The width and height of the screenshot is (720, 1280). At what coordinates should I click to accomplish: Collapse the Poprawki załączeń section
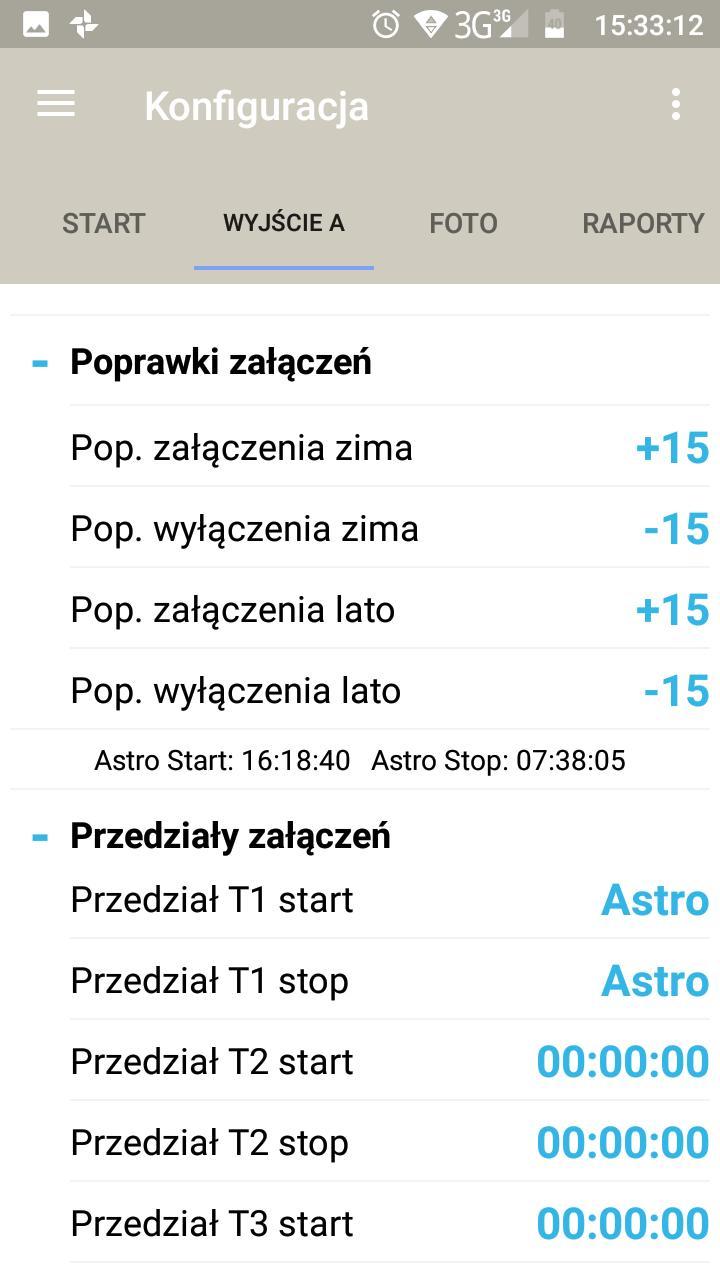(40, 363)
